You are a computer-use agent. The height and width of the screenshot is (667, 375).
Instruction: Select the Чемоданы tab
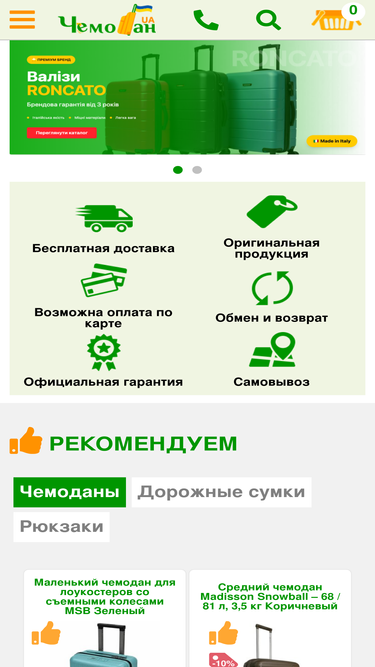[70, 492]
